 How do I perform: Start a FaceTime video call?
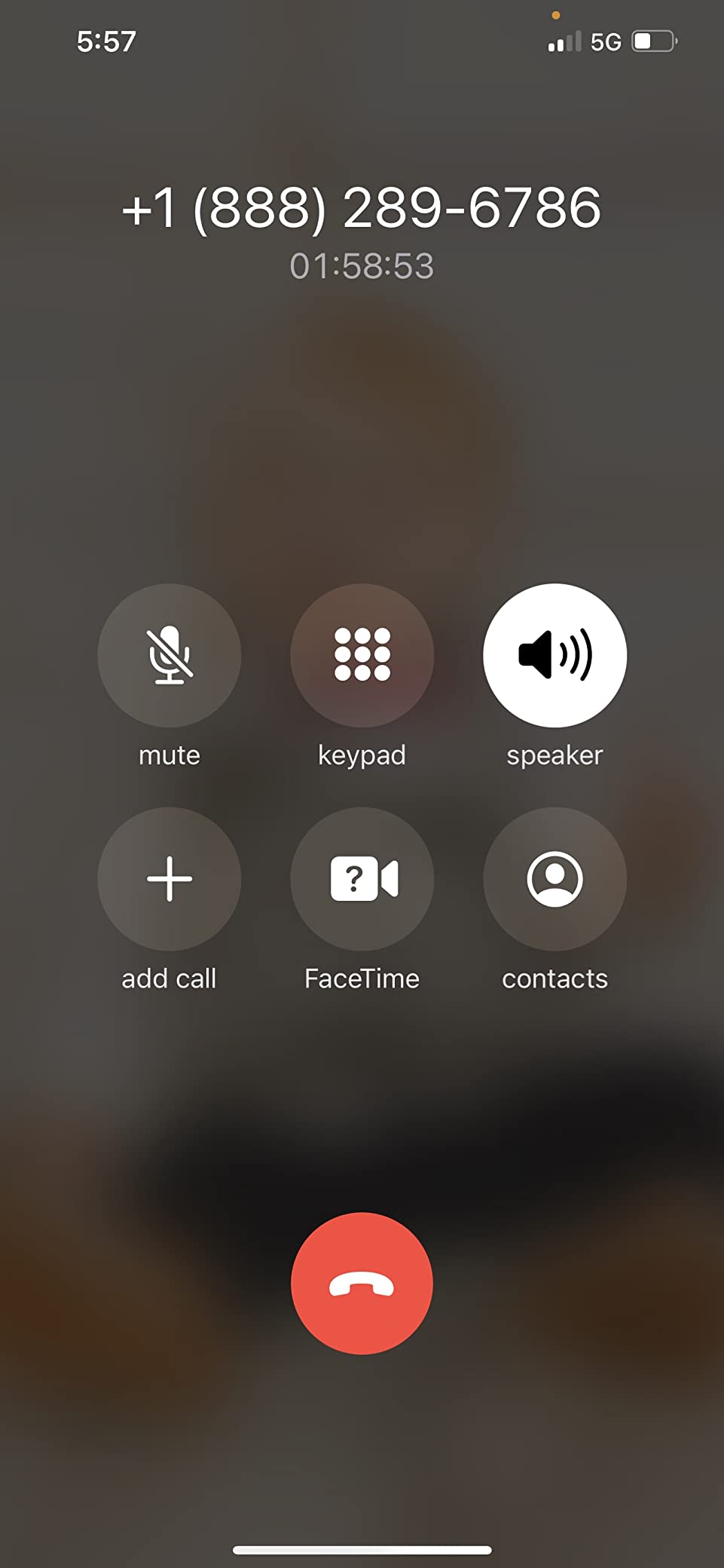362,879
